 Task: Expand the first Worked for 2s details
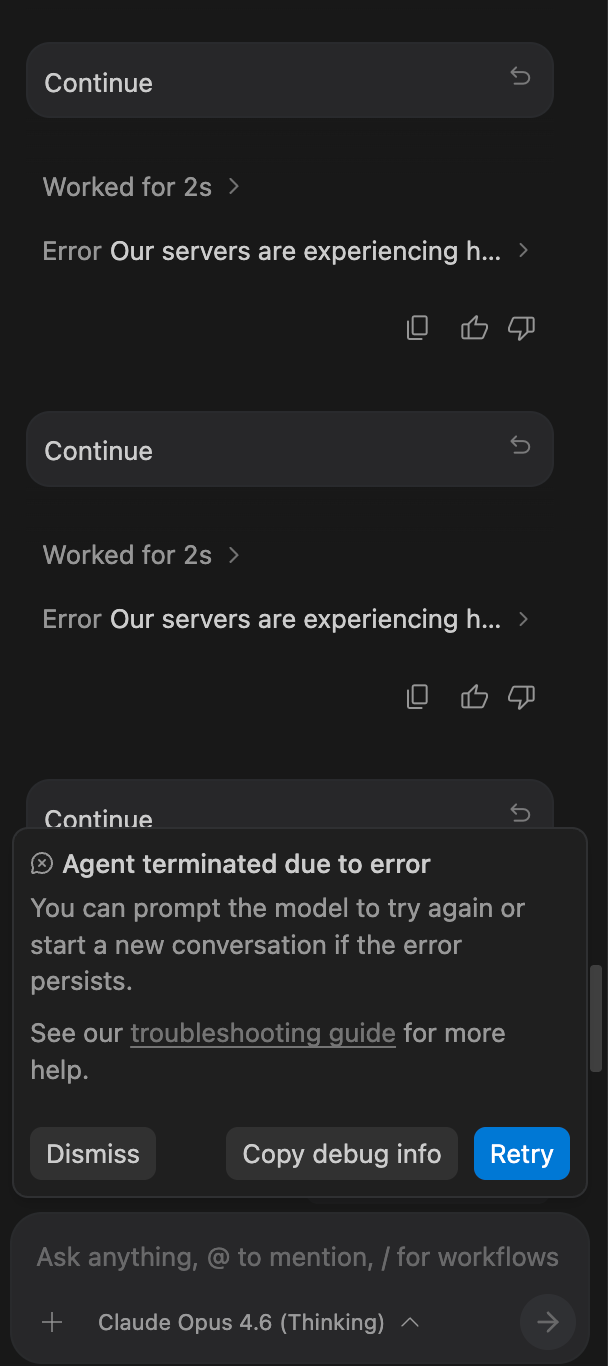pos(141,187)
